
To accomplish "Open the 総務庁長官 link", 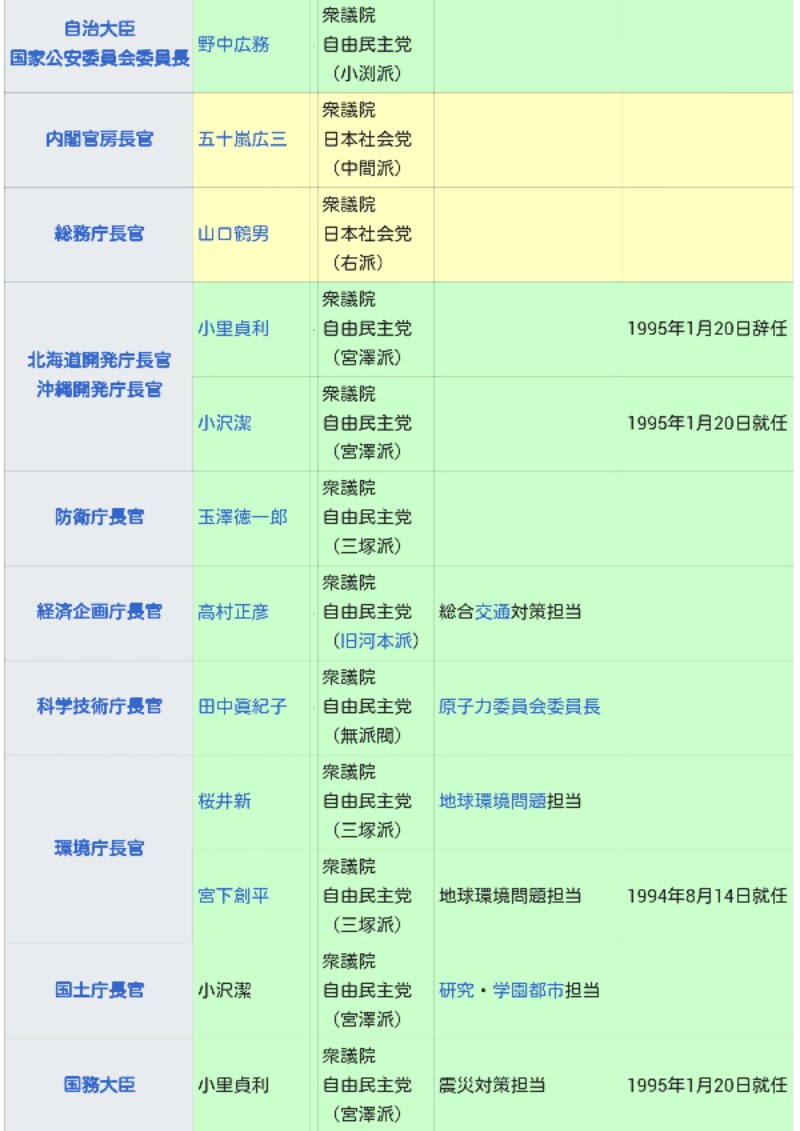I will [99, 233].
